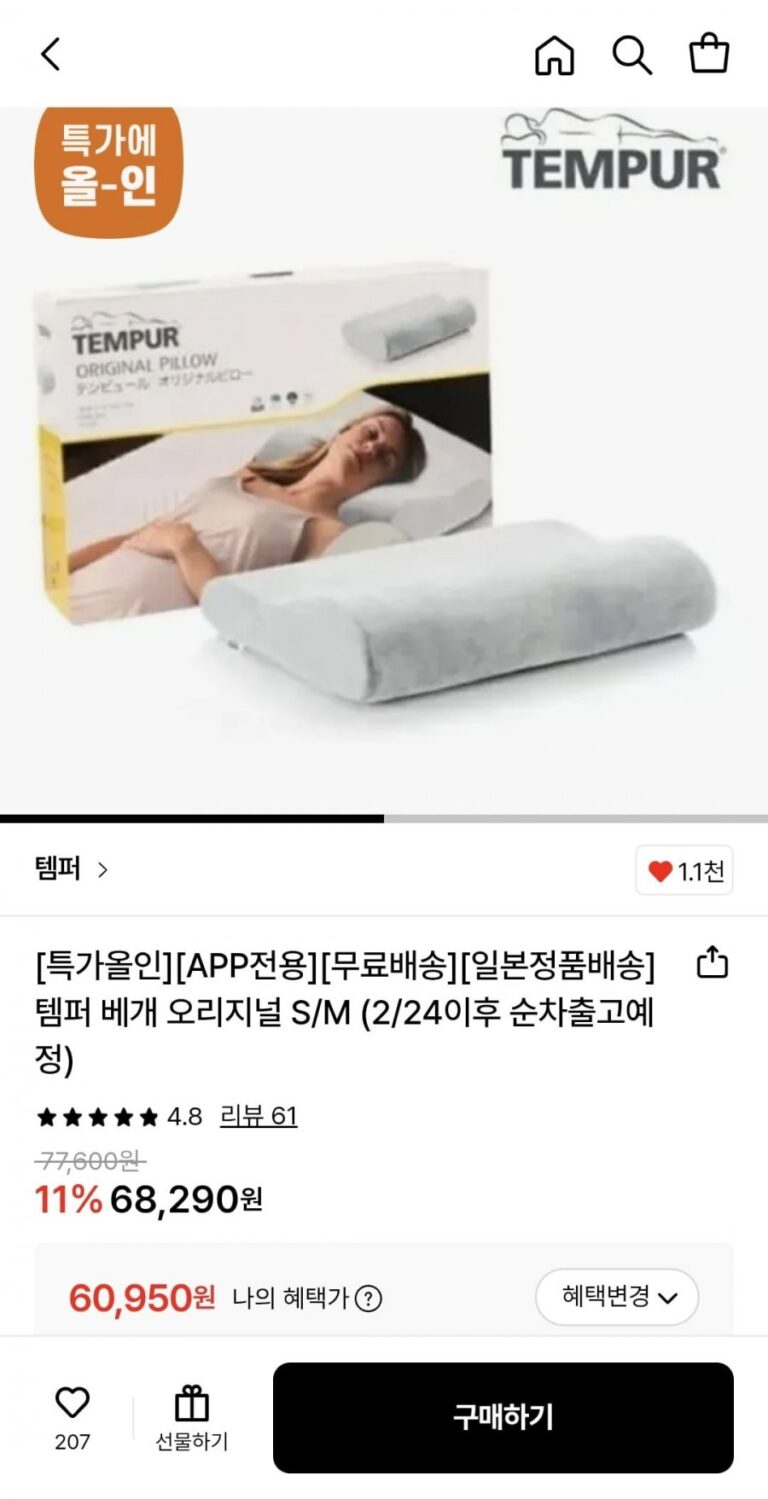This screenshot has width=768, height=1499.
Task: Open the 템퍼 brand page
Action: click(72, 869)
